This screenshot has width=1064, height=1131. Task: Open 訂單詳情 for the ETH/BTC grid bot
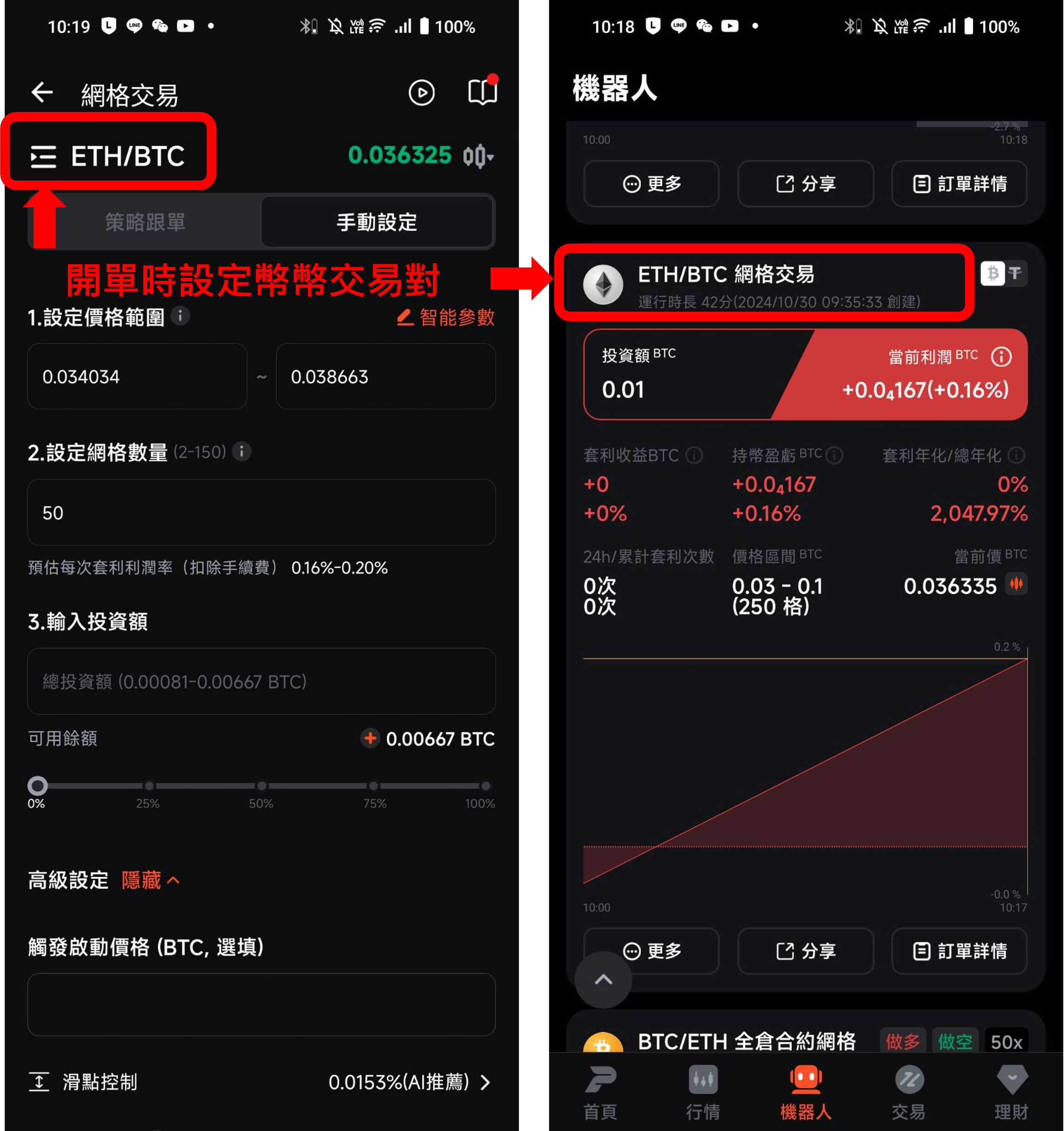click(x=959, y=950)
